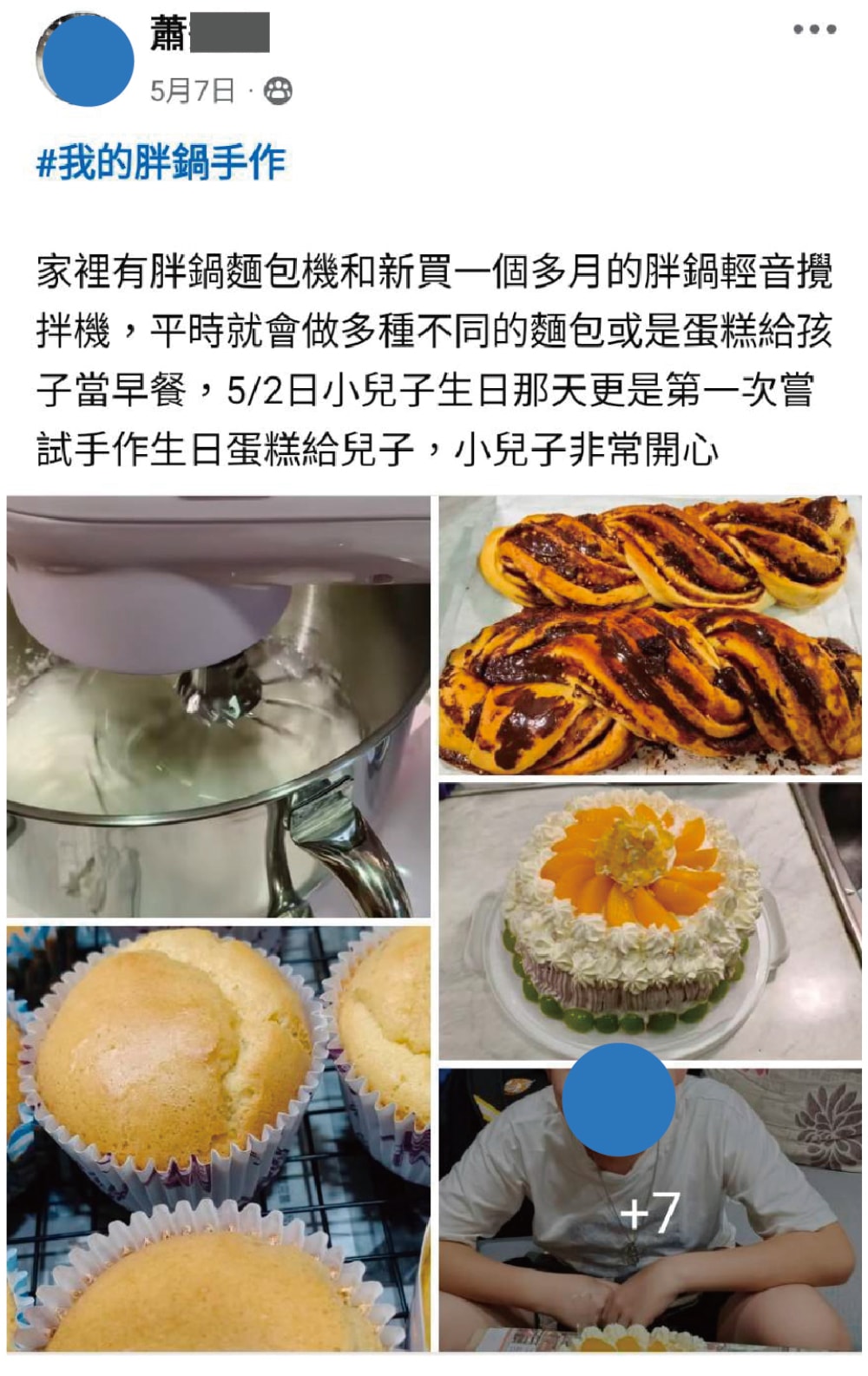Open the peach birthday cake photo
This screenshot has height=1376, width=868.
point(649,920)
